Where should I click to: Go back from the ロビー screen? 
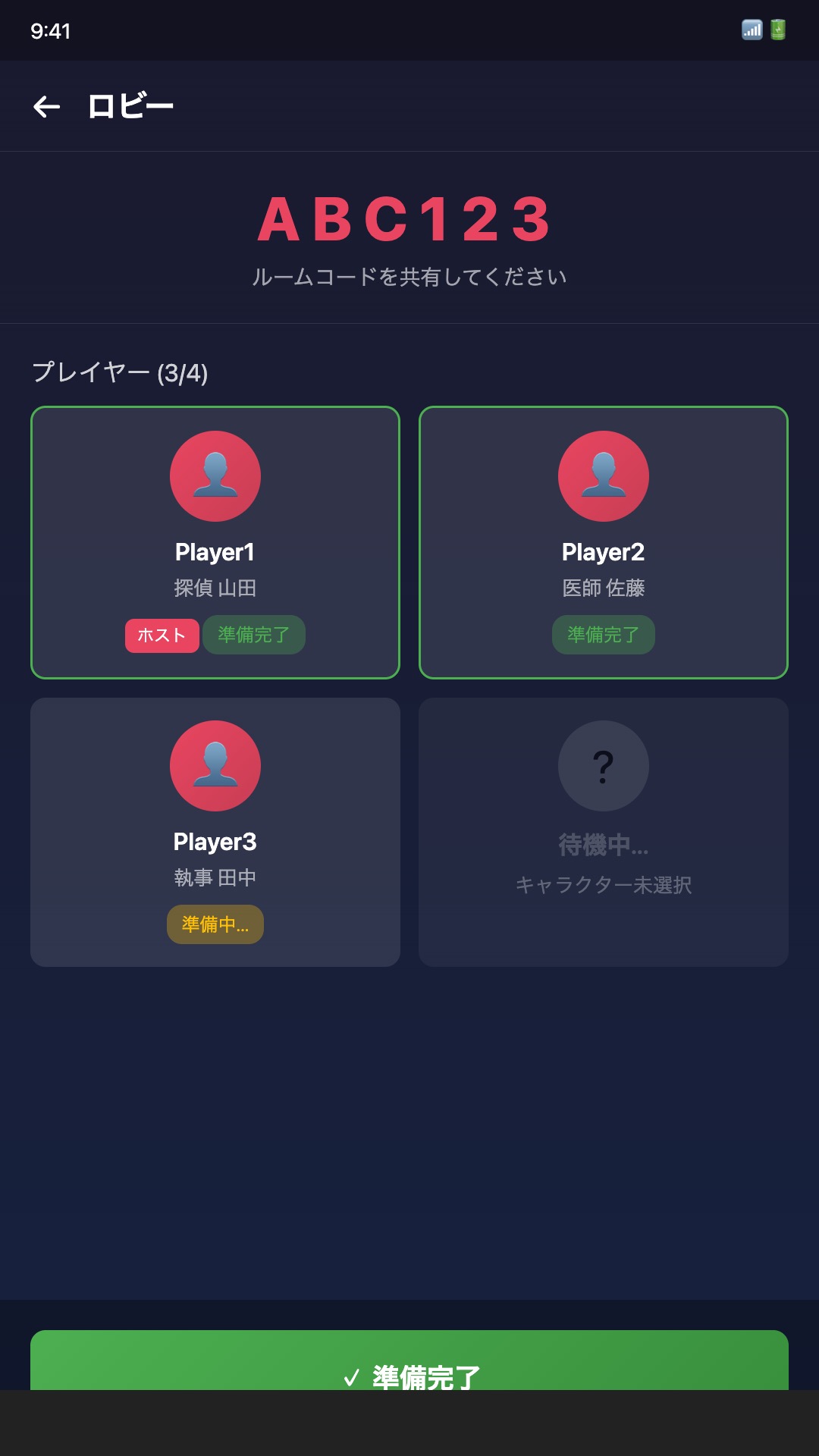pos(47,106)
